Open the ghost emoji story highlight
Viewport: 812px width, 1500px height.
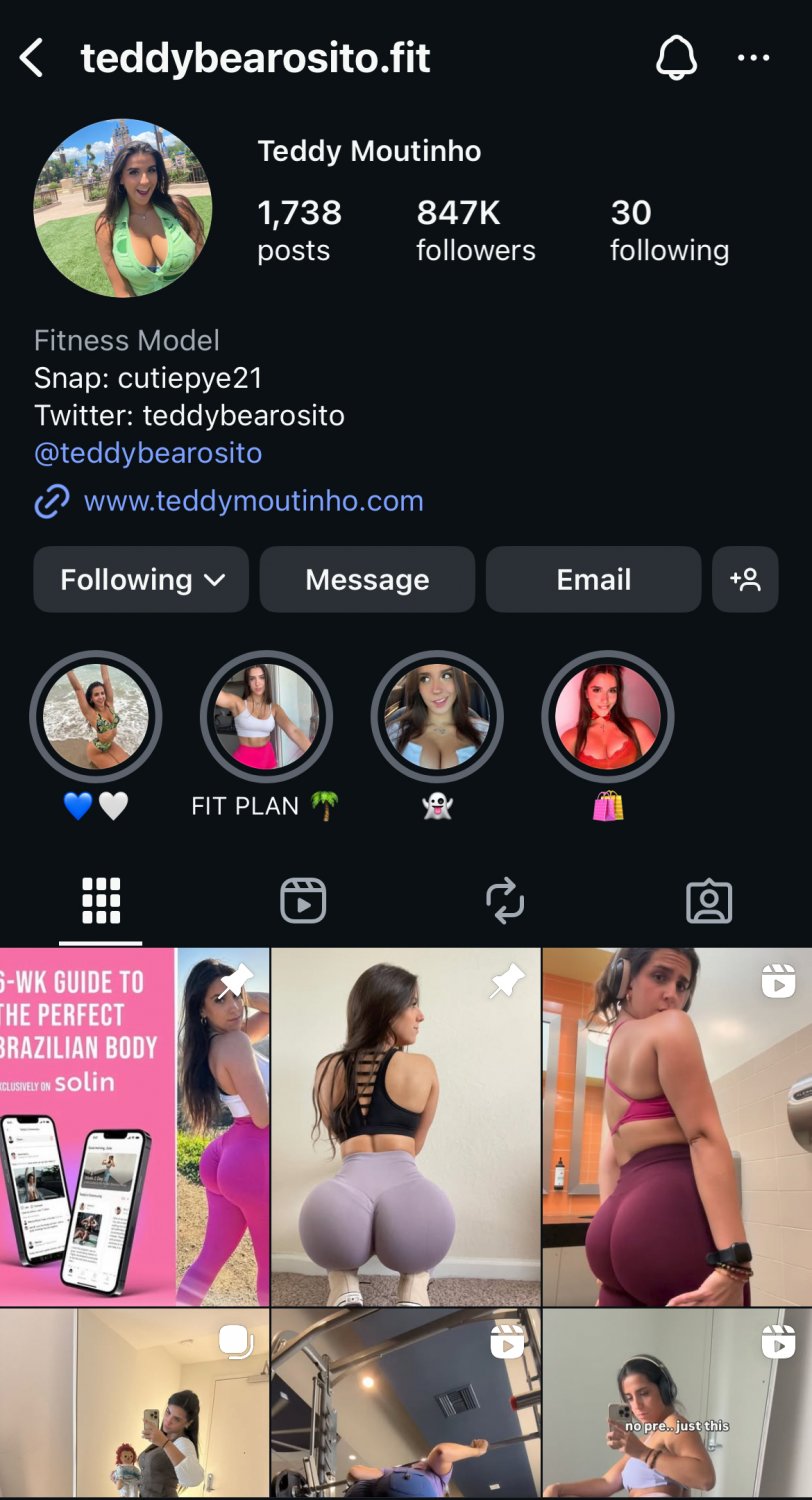point(437,716)
